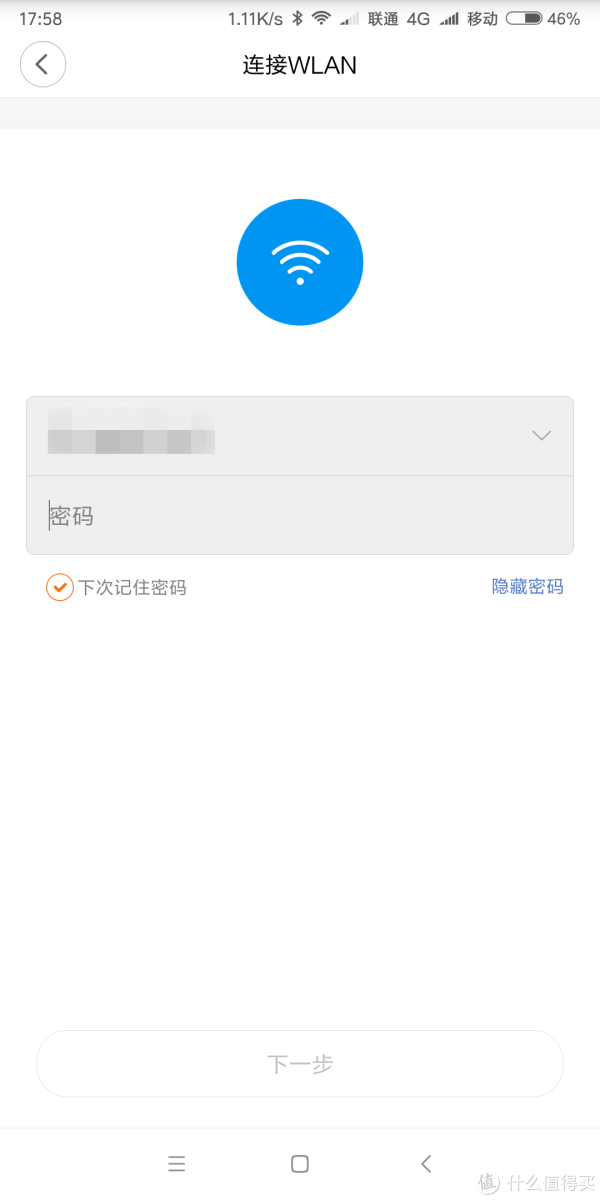Go back using the top-left arrow
The width and height of the screenshot is (600, 1200).
click(x=43, y=65)
